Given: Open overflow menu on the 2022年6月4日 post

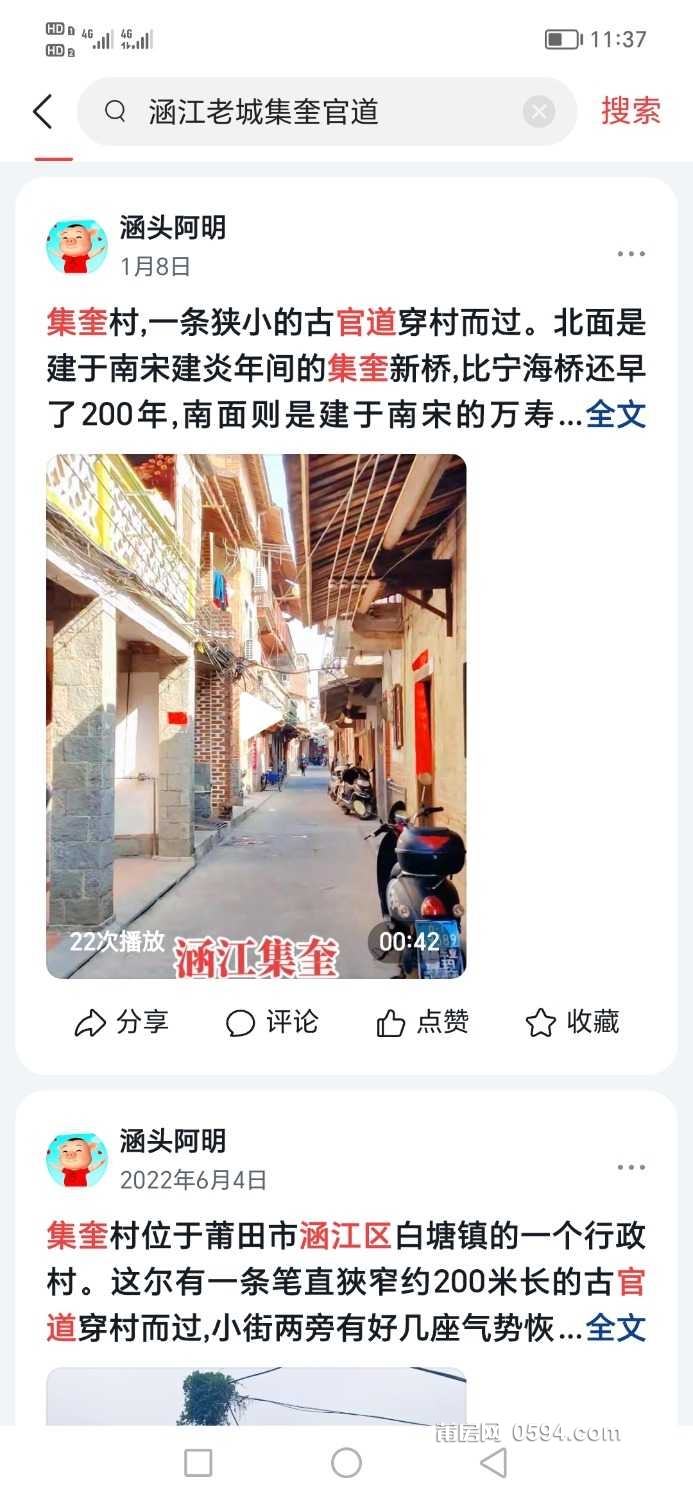Looking at the screenshot, I should coord(631,1167).
